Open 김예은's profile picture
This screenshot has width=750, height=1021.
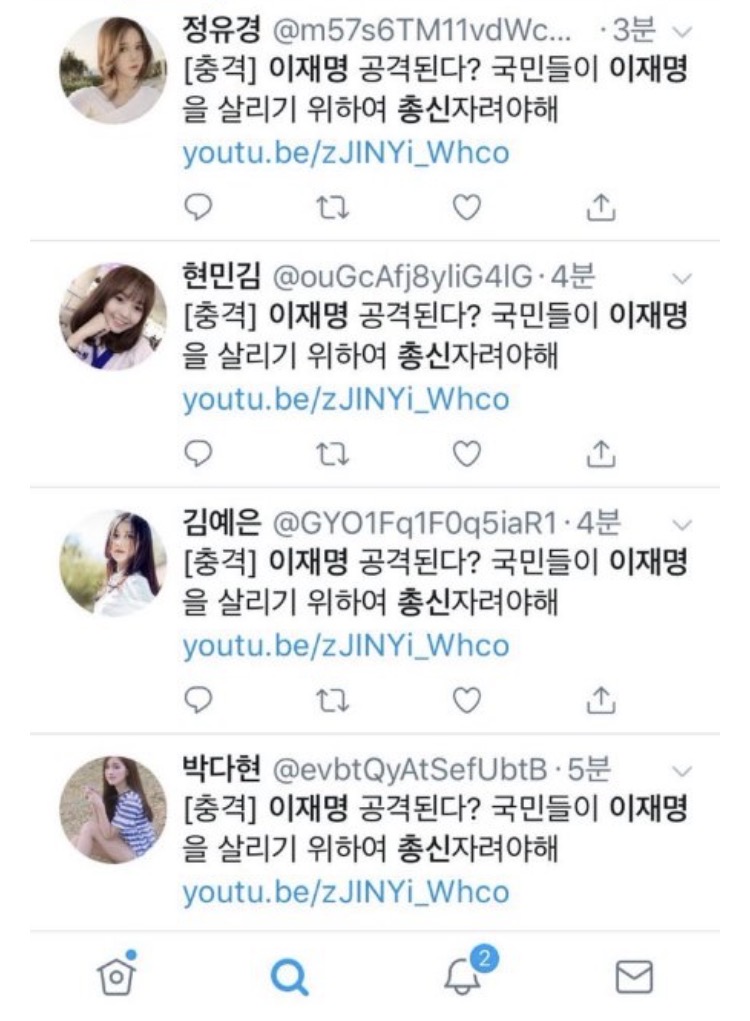(x=113, y=563)
